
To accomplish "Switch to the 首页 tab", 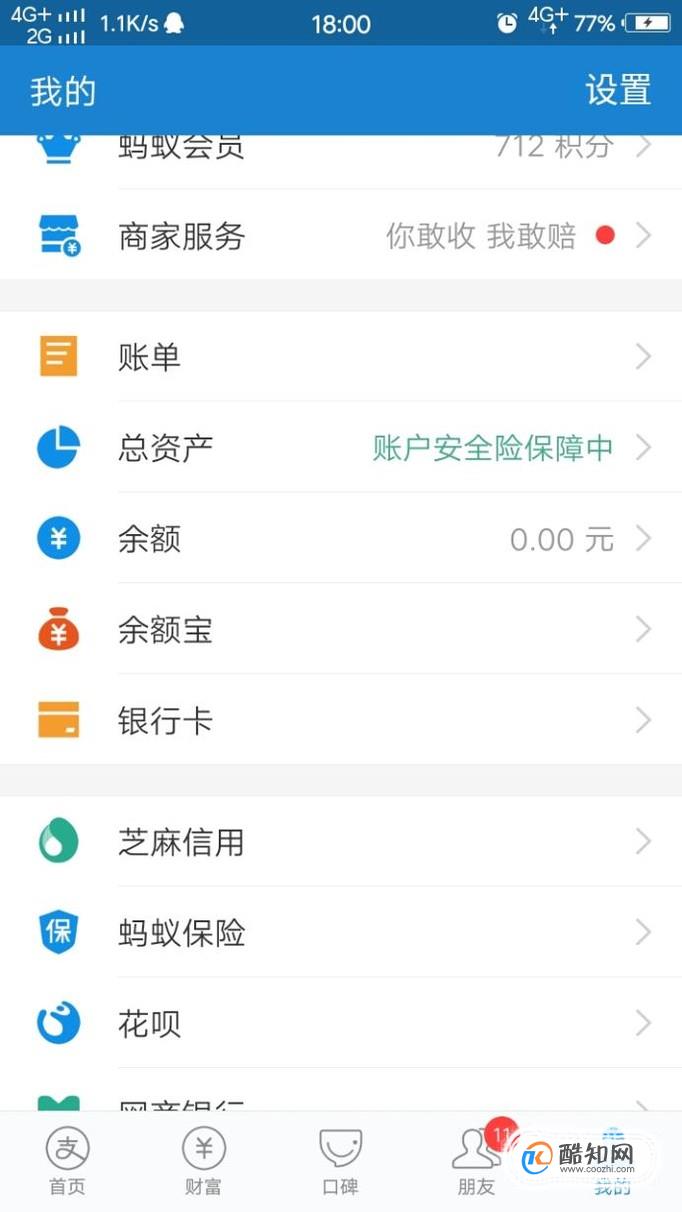I will (68, 1161).
